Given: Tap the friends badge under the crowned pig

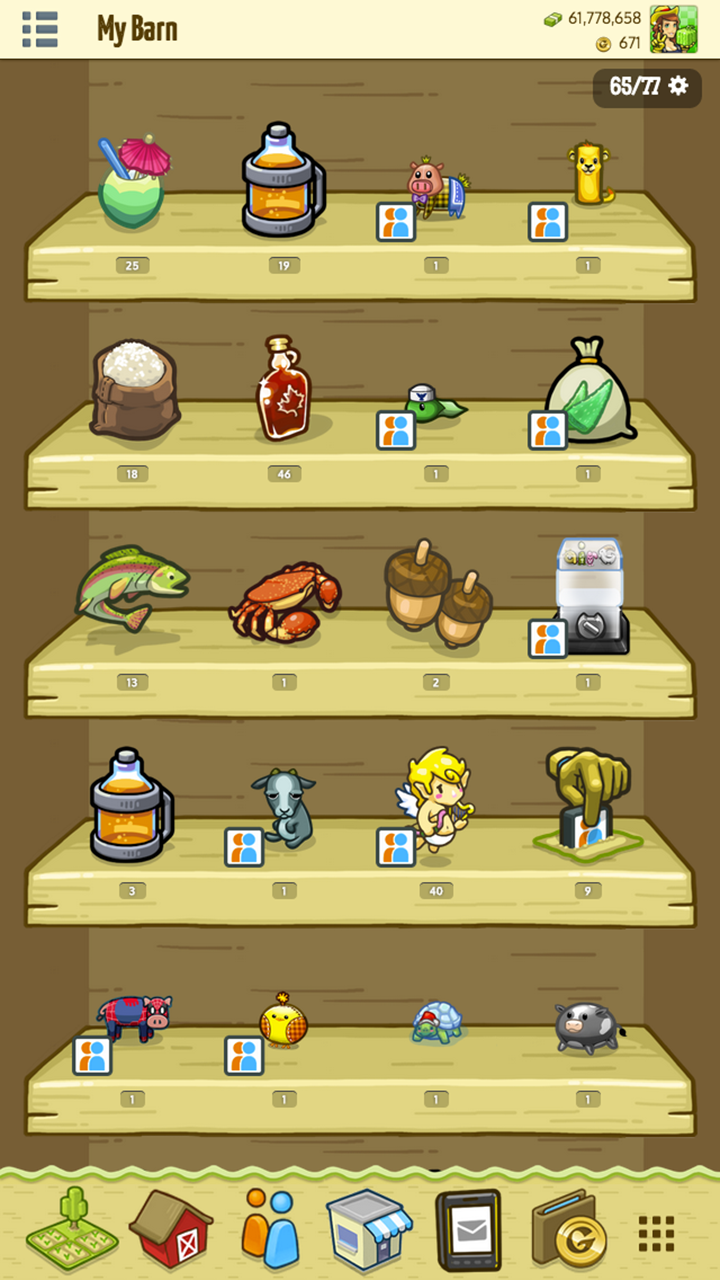Looking at the screenshot, I should 397,223.
